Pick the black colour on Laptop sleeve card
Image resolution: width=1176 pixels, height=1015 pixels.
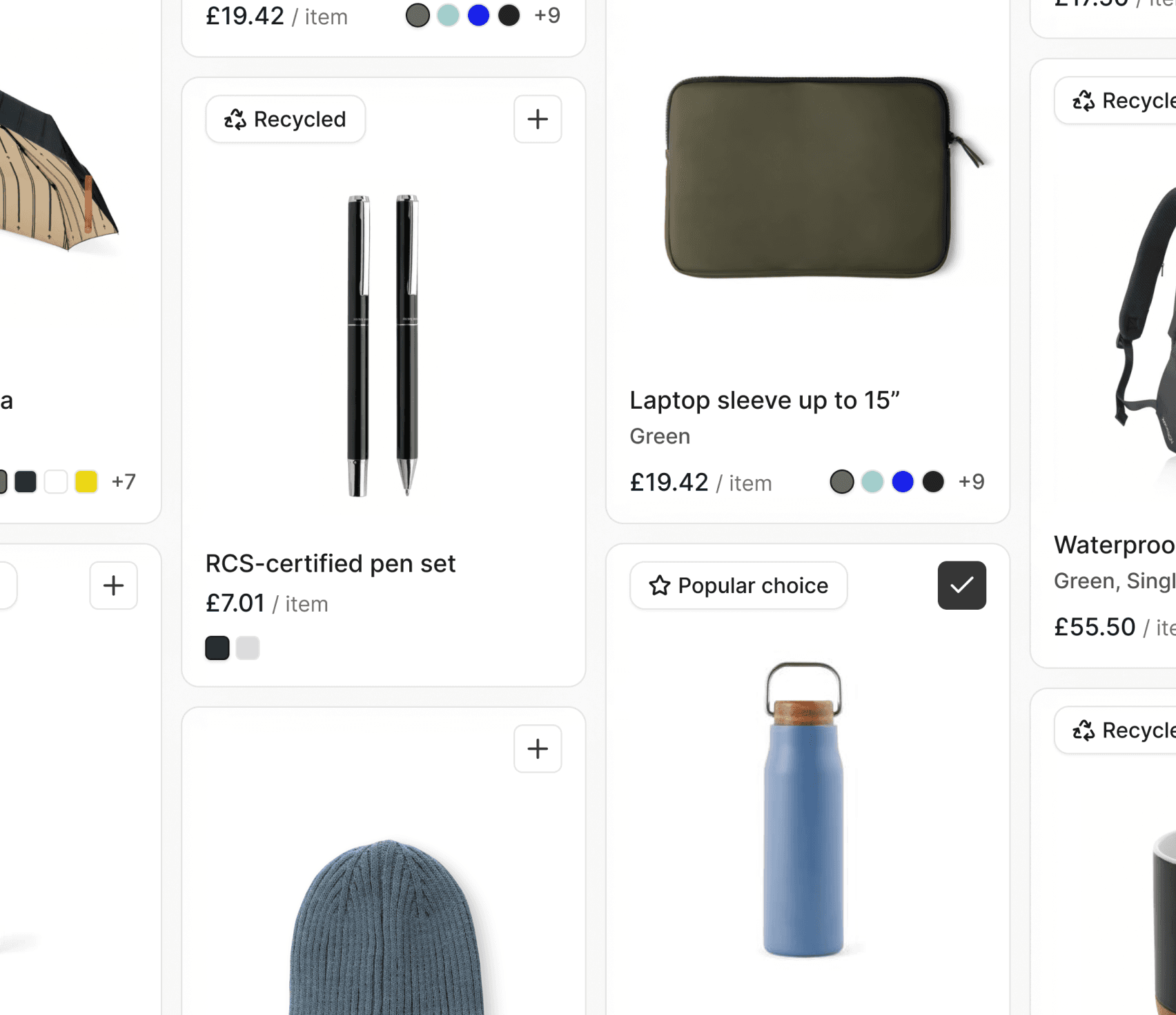coord(933,482)
